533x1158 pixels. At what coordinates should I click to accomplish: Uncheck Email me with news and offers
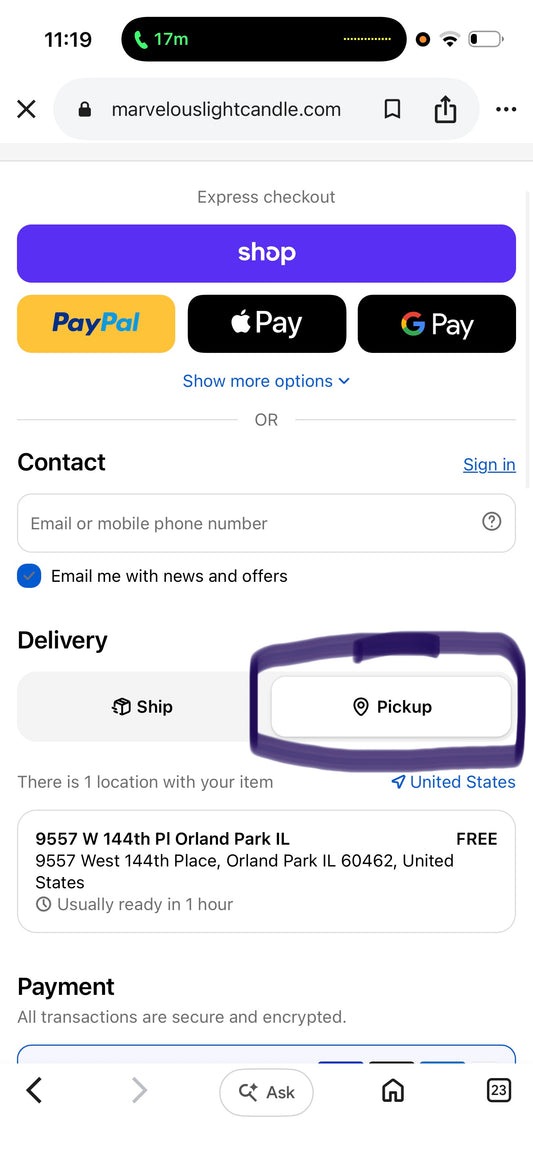[30, 576]
